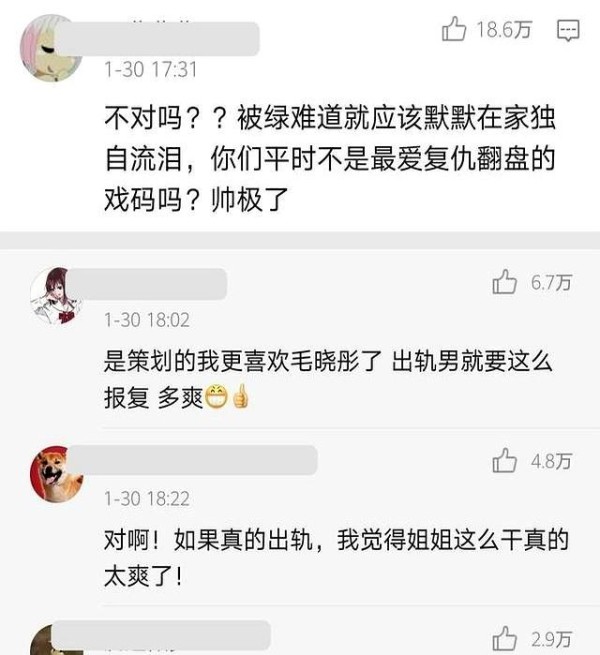
Task: Like the comment with 6.7万 likes
Action: [505, 283]
